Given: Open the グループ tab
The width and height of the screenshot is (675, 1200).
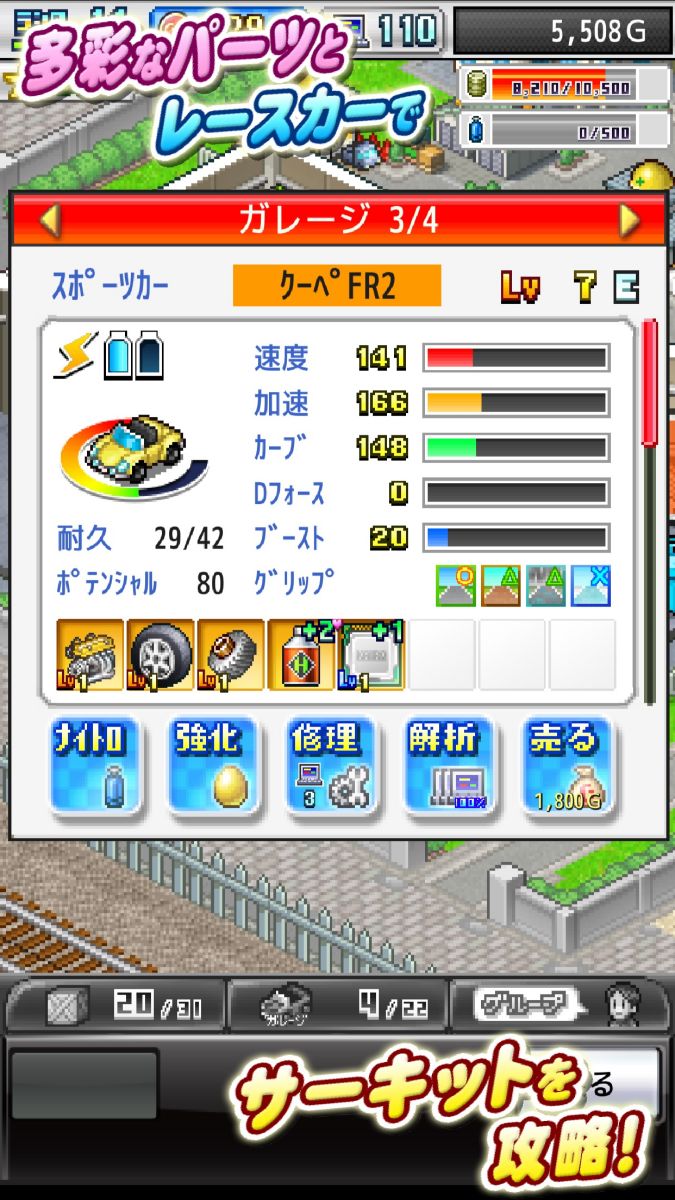Looking at the screenshot, I should coord(557,1005).
